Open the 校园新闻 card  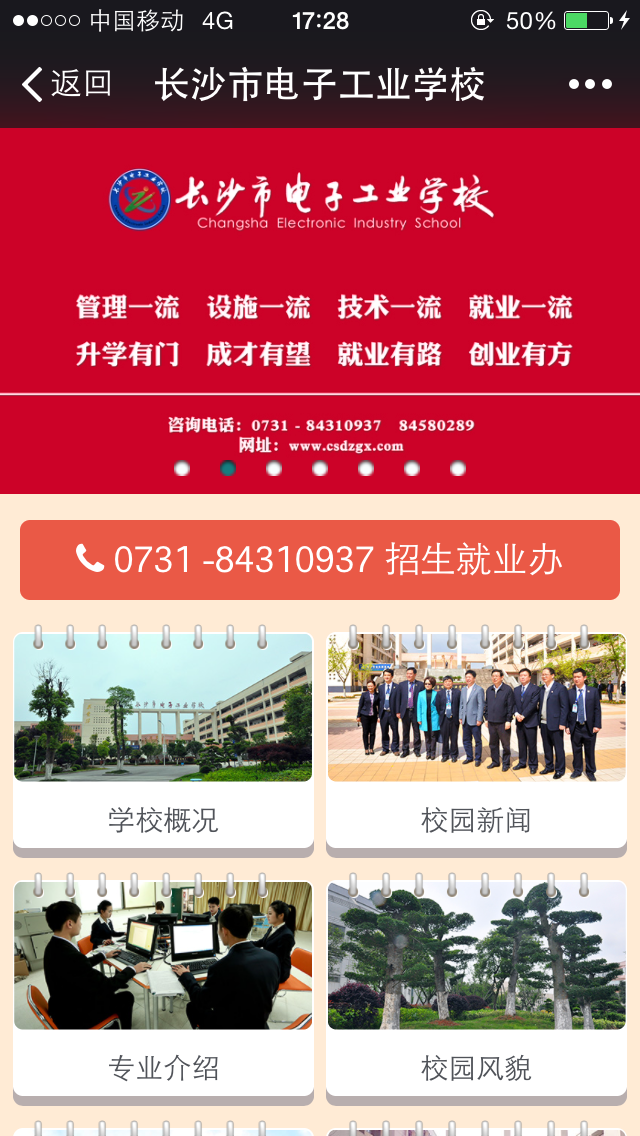tap(476, 740)
